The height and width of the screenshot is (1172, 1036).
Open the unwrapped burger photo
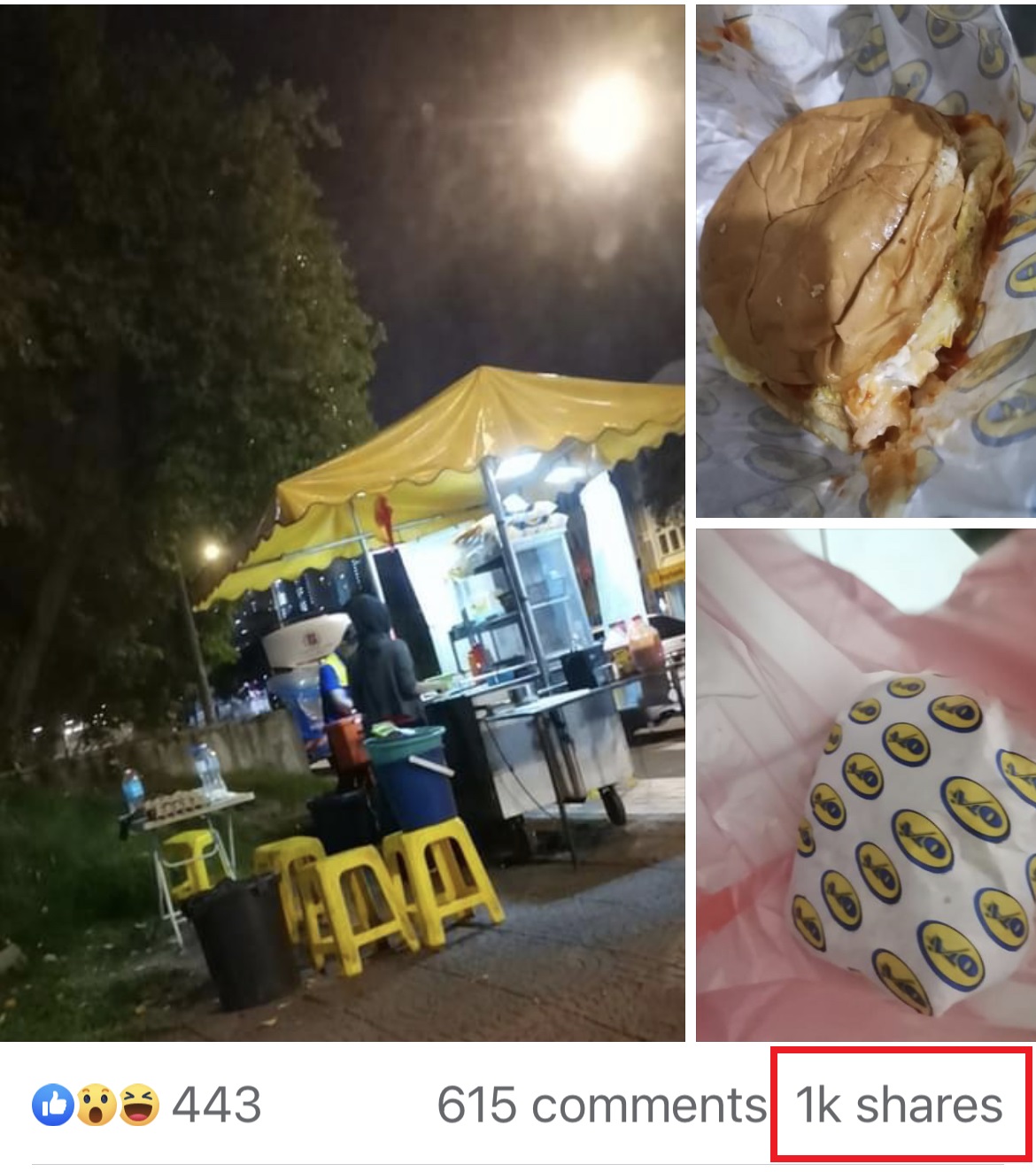(865, 261)
